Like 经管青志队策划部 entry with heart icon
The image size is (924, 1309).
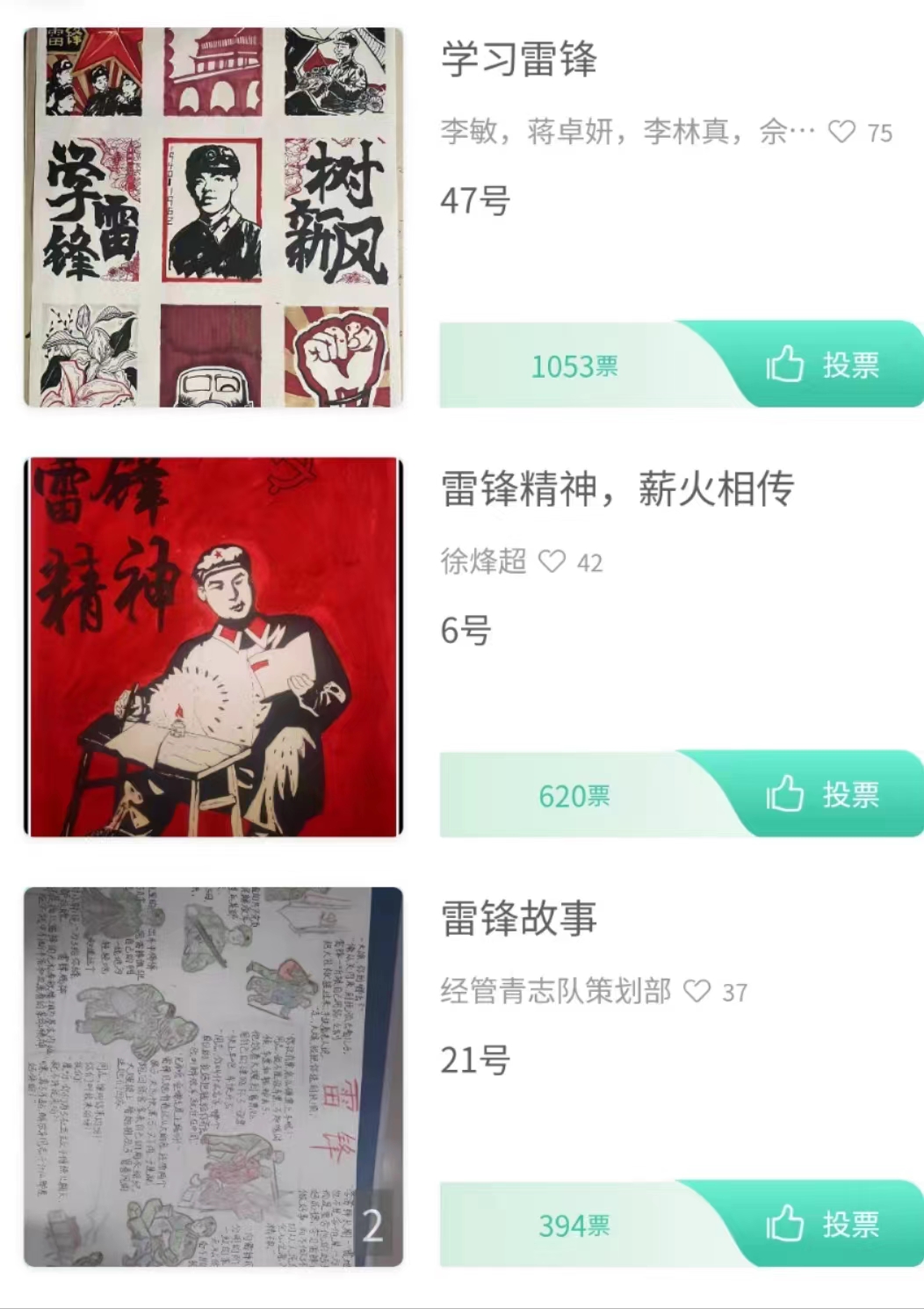697,991
